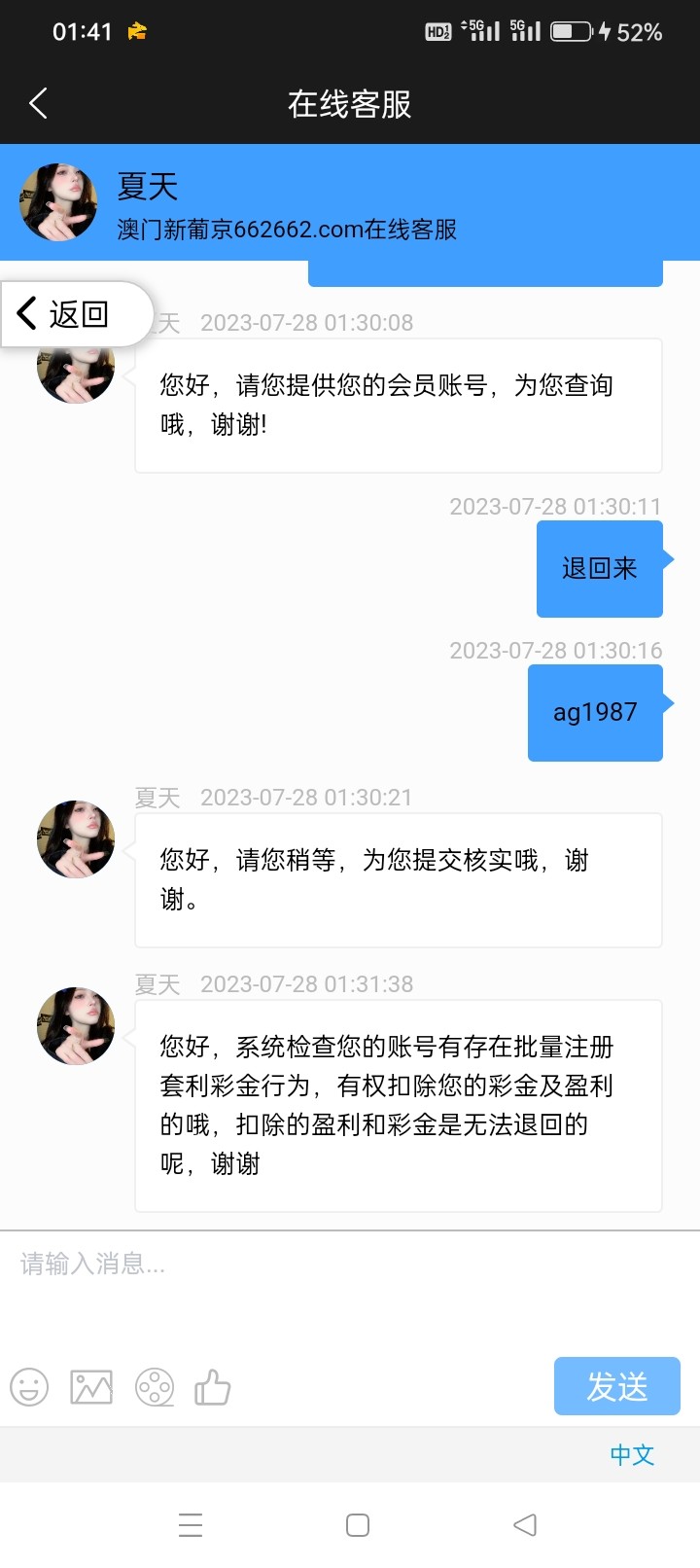This screenshot has height=1568, width=700.
Task: Select the ag1987 sent message bubble
Action: [595, 712]
